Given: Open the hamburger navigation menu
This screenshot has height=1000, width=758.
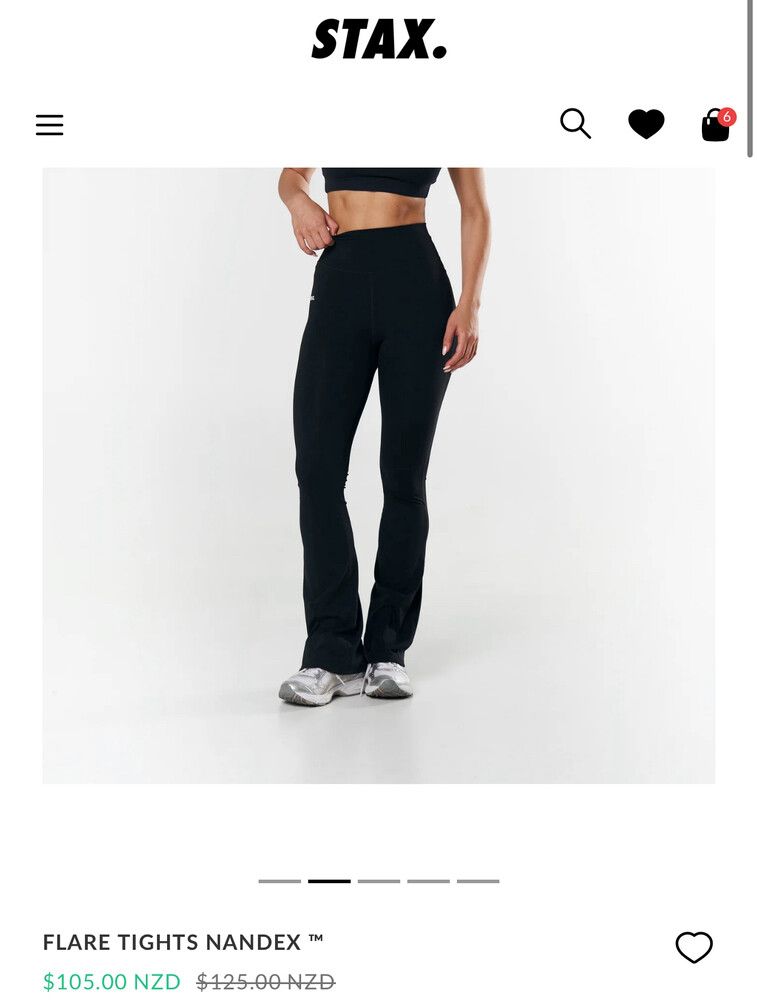Looking at the screenshot, I should click(49, 124).
